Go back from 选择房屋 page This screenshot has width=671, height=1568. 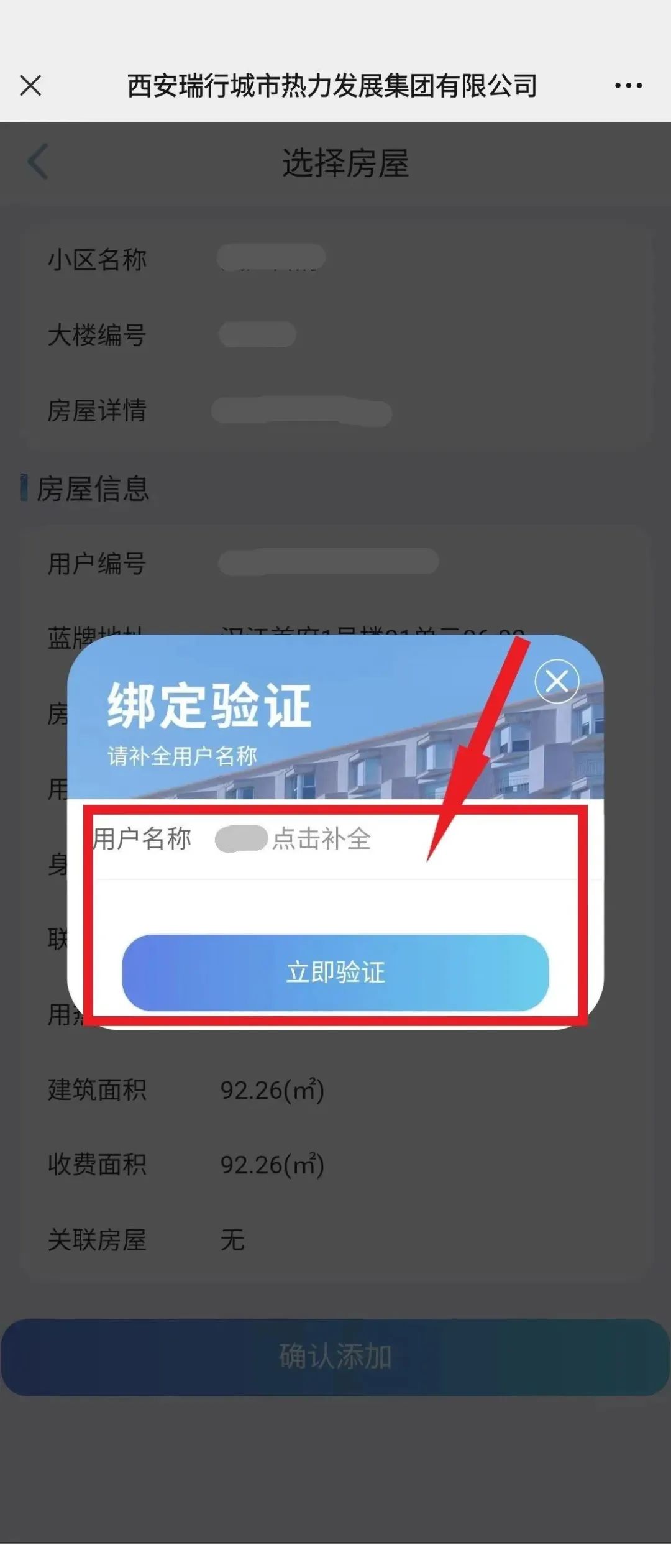click(x=38, y=162)
